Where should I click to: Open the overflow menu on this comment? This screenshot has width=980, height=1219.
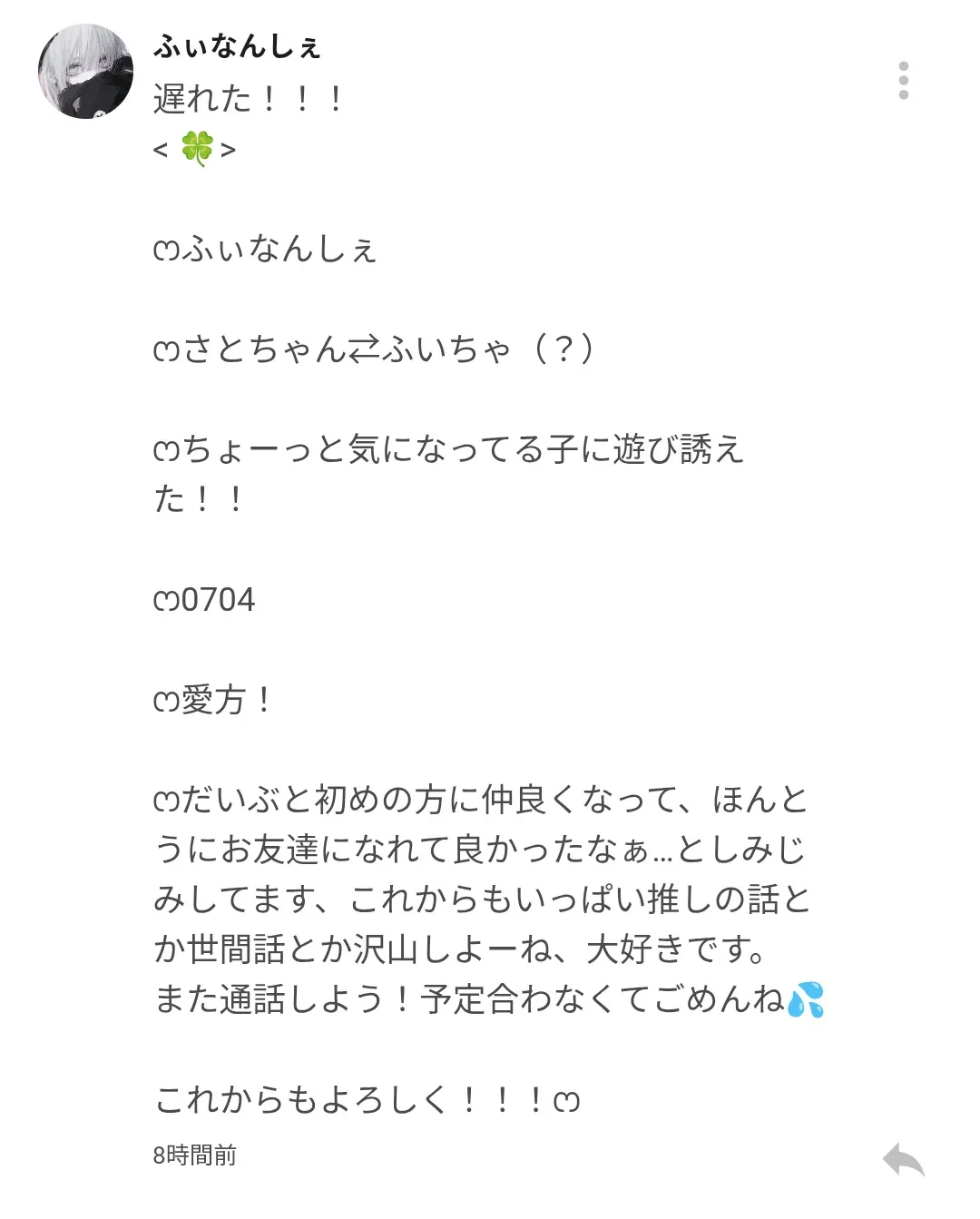[x=903, y=81]
